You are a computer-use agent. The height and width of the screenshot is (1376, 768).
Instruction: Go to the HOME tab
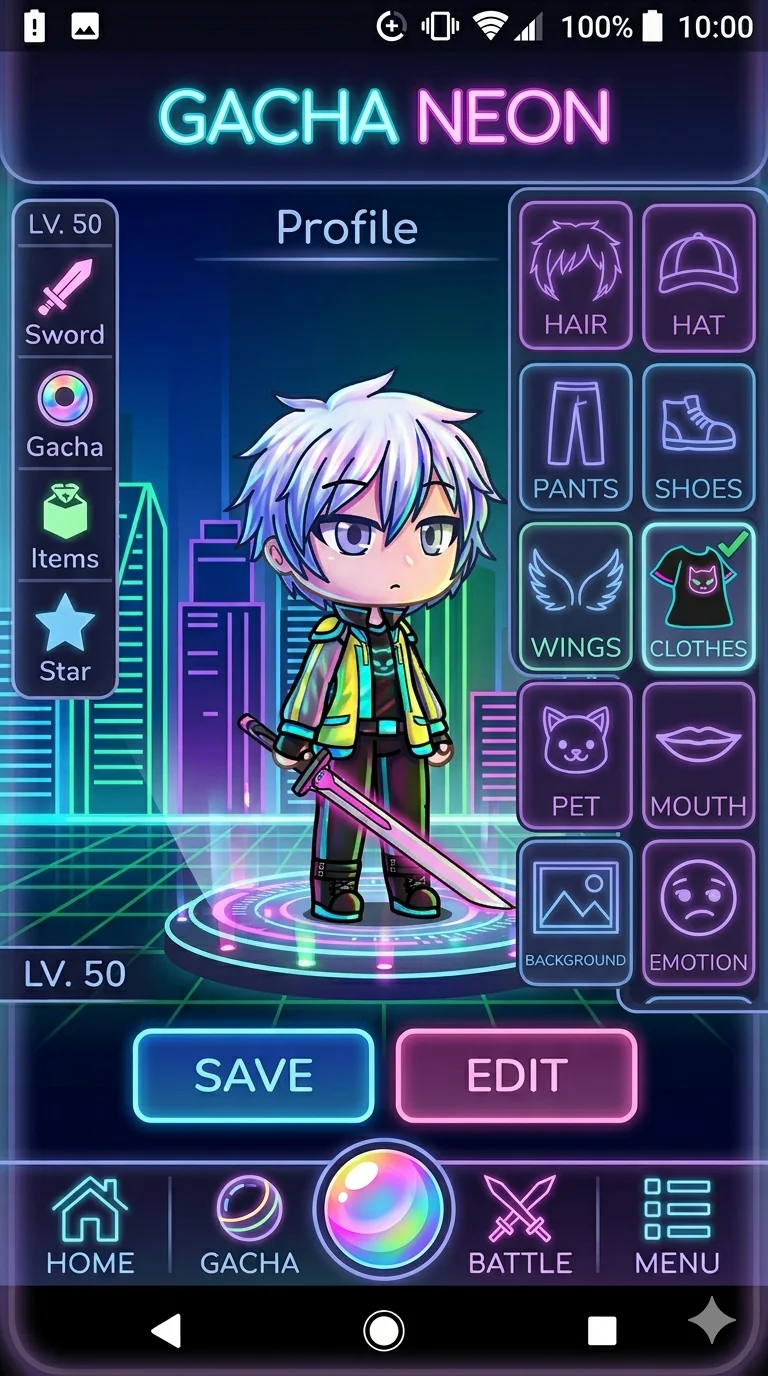click(x=90, y=1226)
